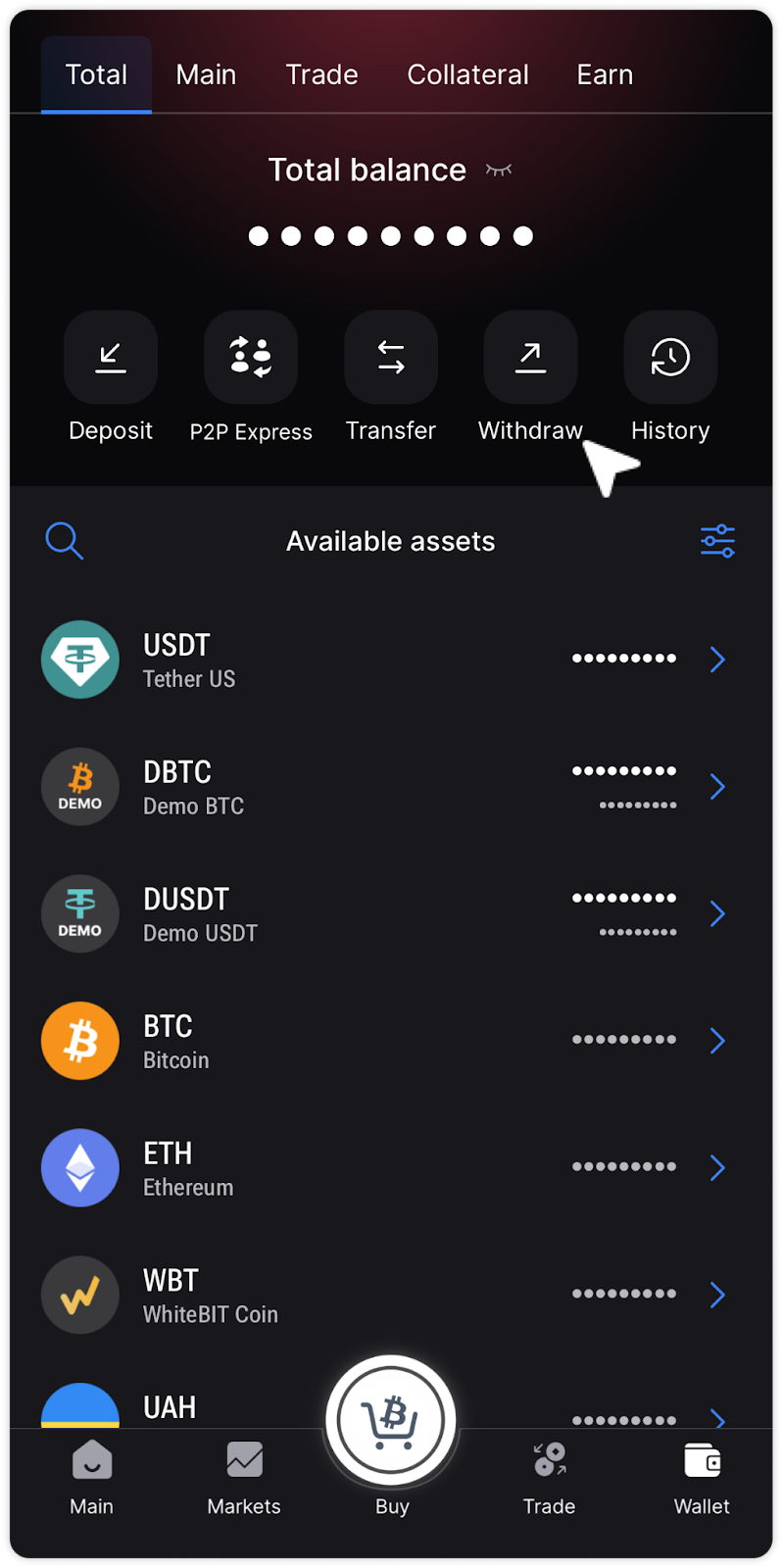Open the Collateral tab
Image resolution: width=782 pixels, height=1568 pixels.
[467, 74]
